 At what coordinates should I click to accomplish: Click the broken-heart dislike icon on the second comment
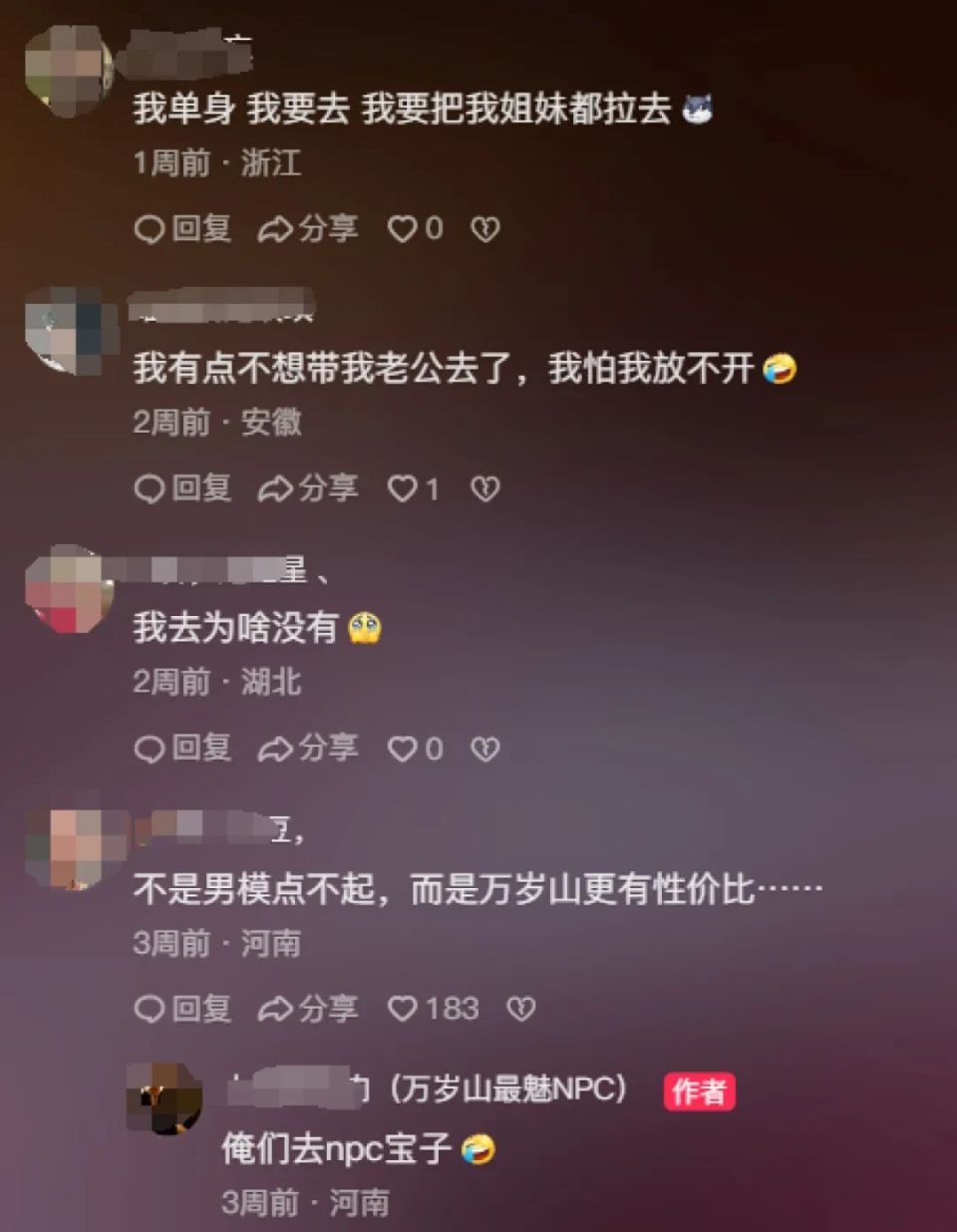[x=482, y=488]
